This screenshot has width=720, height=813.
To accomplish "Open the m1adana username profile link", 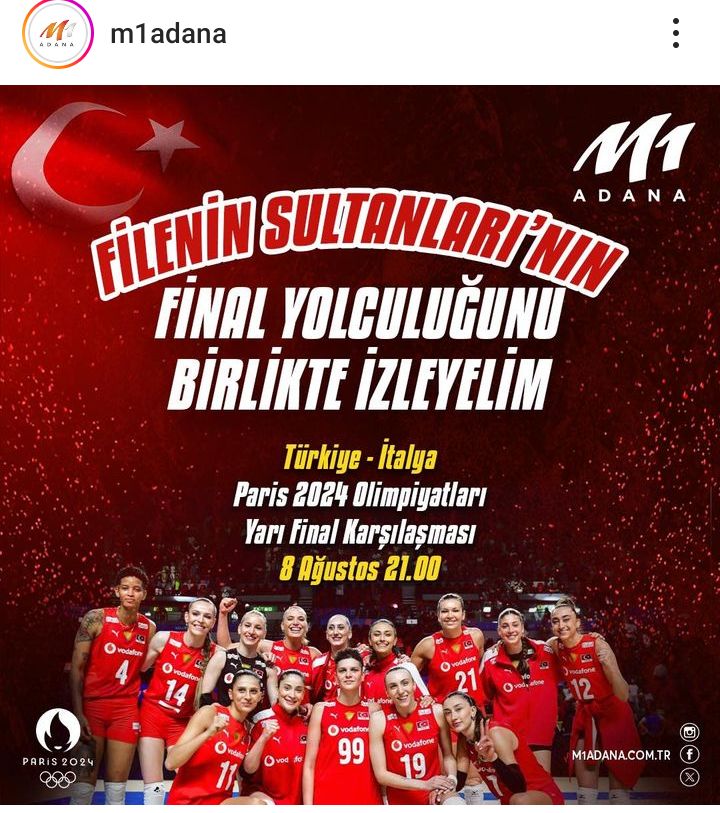I will point(168,34).
